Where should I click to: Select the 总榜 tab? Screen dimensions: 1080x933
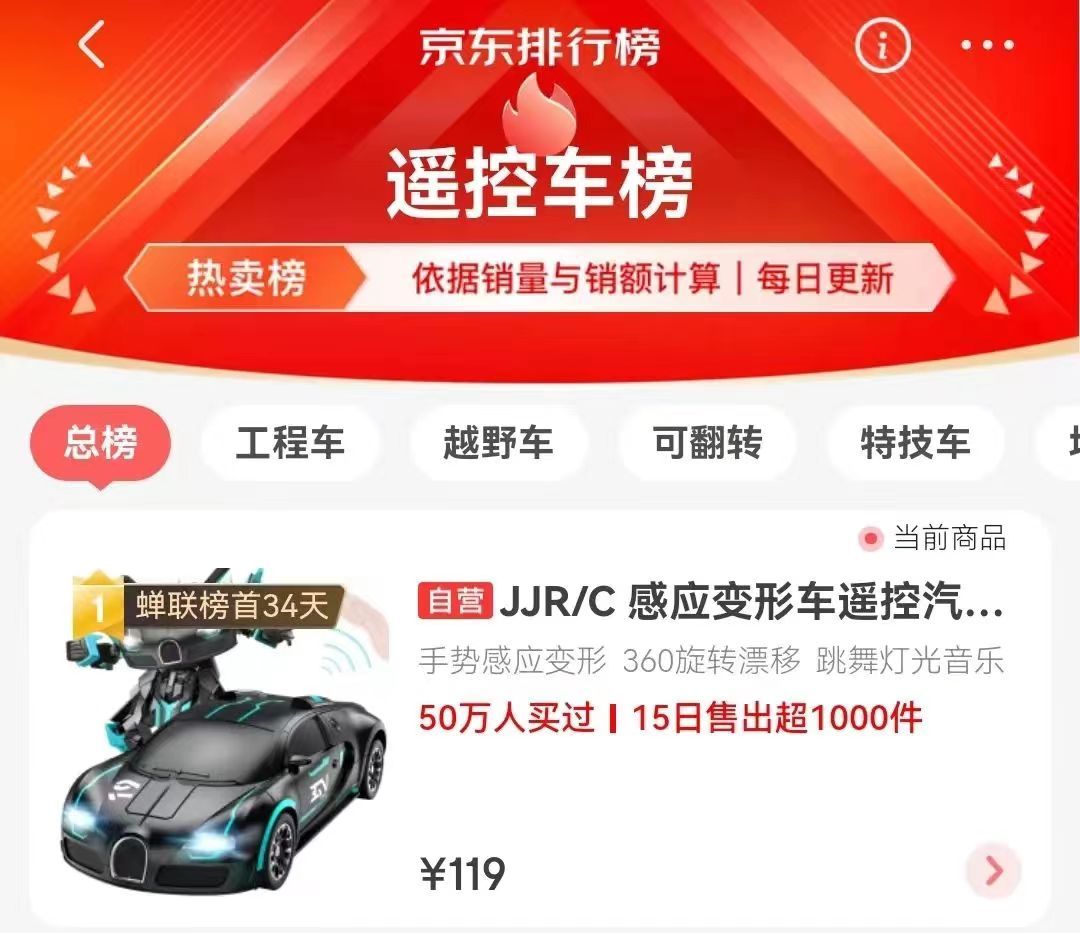coord(101,443)
